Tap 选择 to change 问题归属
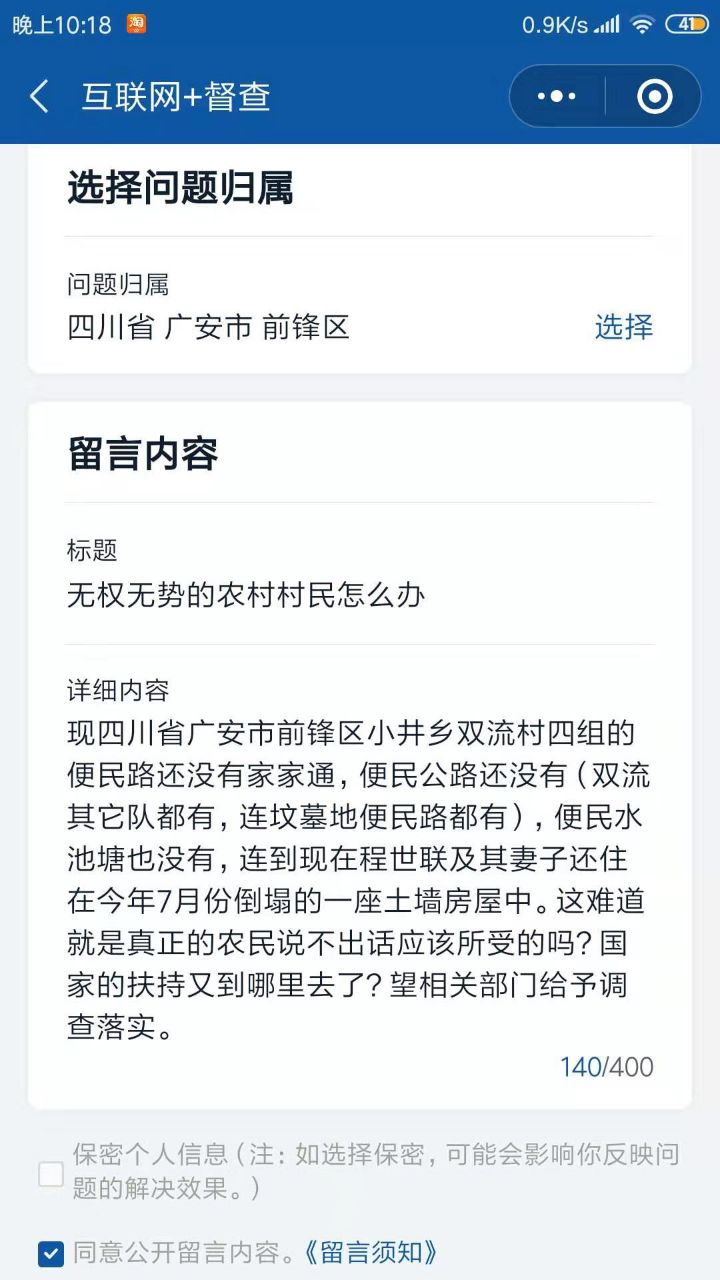Image resolution: width=720 pixels, height=1280 pixels. click(x=623, y=327)
